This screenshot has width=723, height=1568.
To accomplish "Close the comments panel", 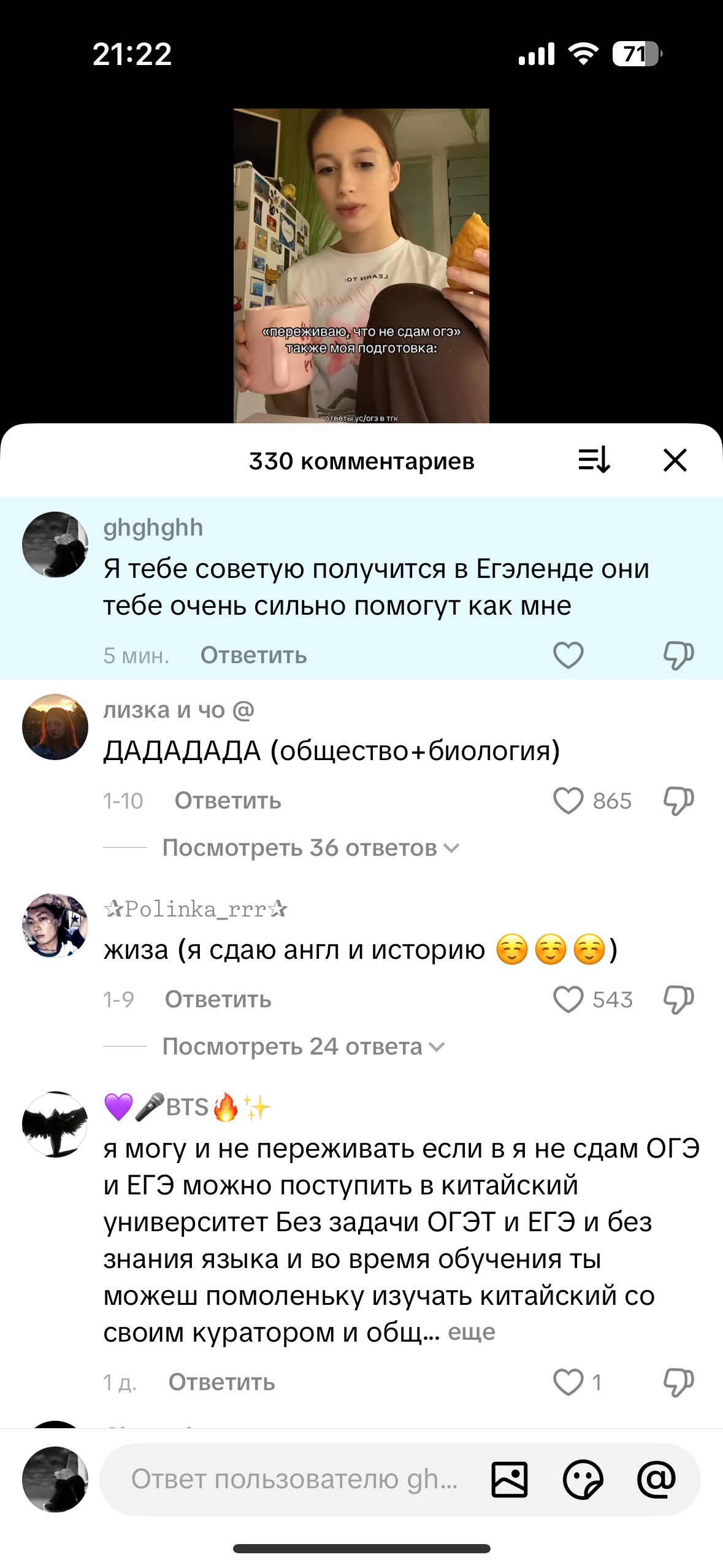I will tap(675, 460).
